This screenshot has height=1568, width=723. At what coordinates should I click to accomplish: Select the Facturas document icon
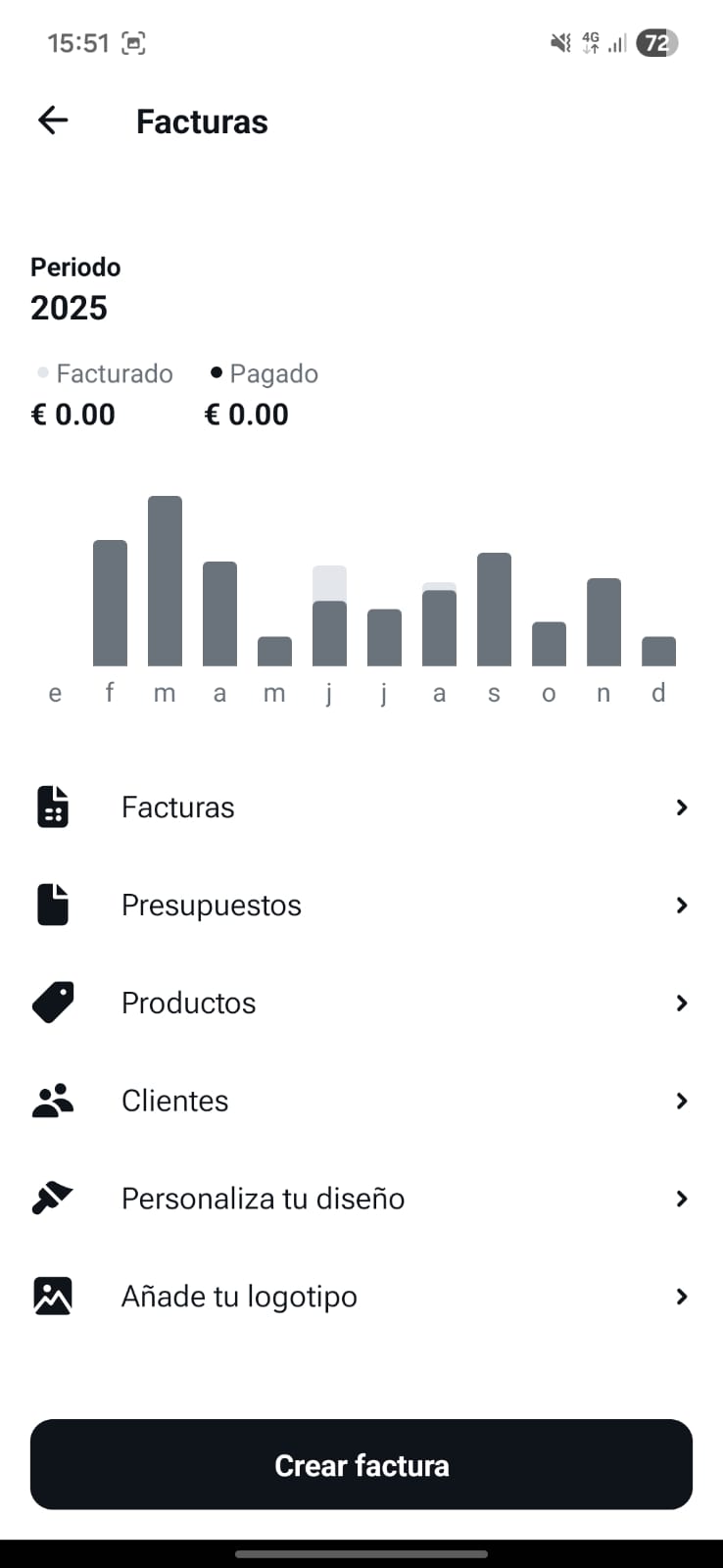(52, 807)
